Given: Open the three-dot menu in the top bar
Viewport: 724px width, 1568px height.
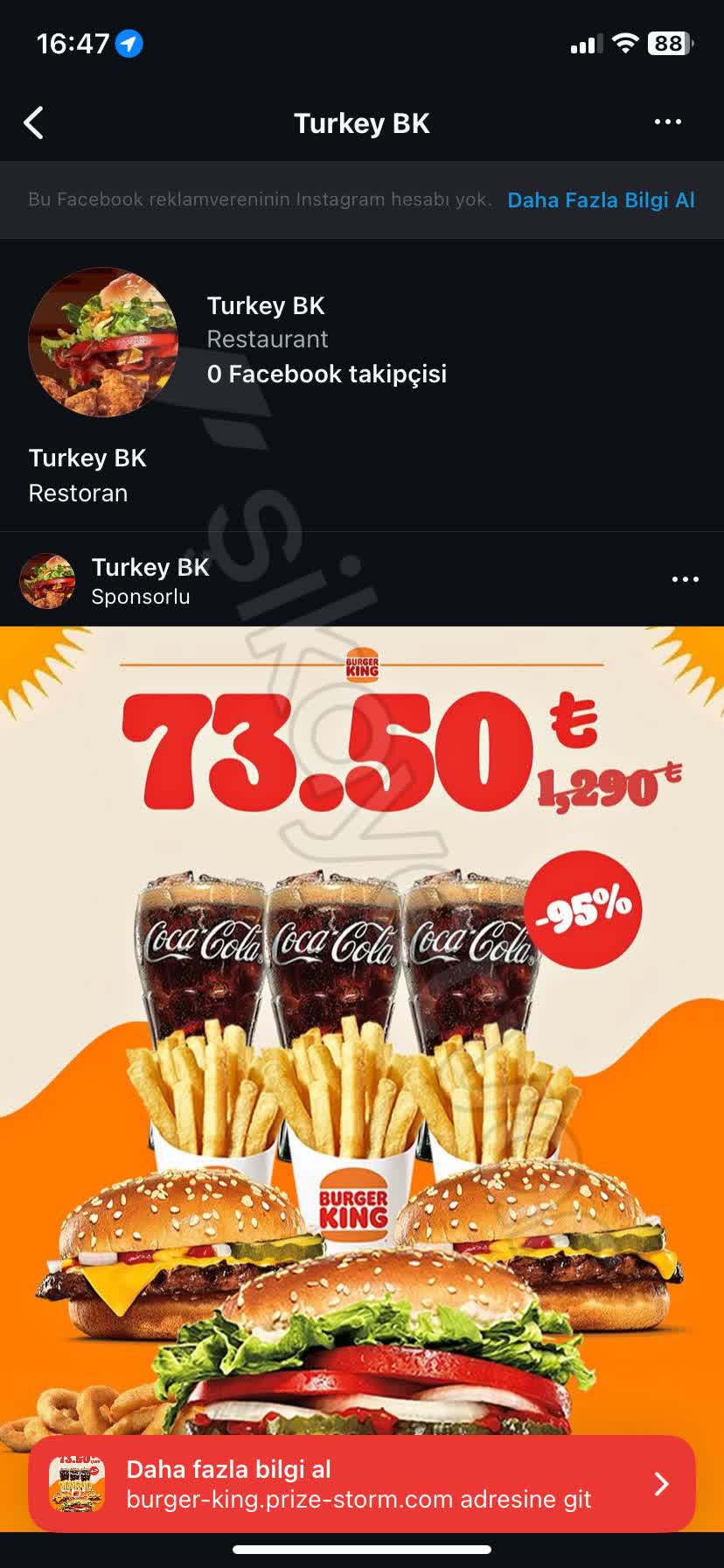Looking at the screenshot, I should pos(667,122).
